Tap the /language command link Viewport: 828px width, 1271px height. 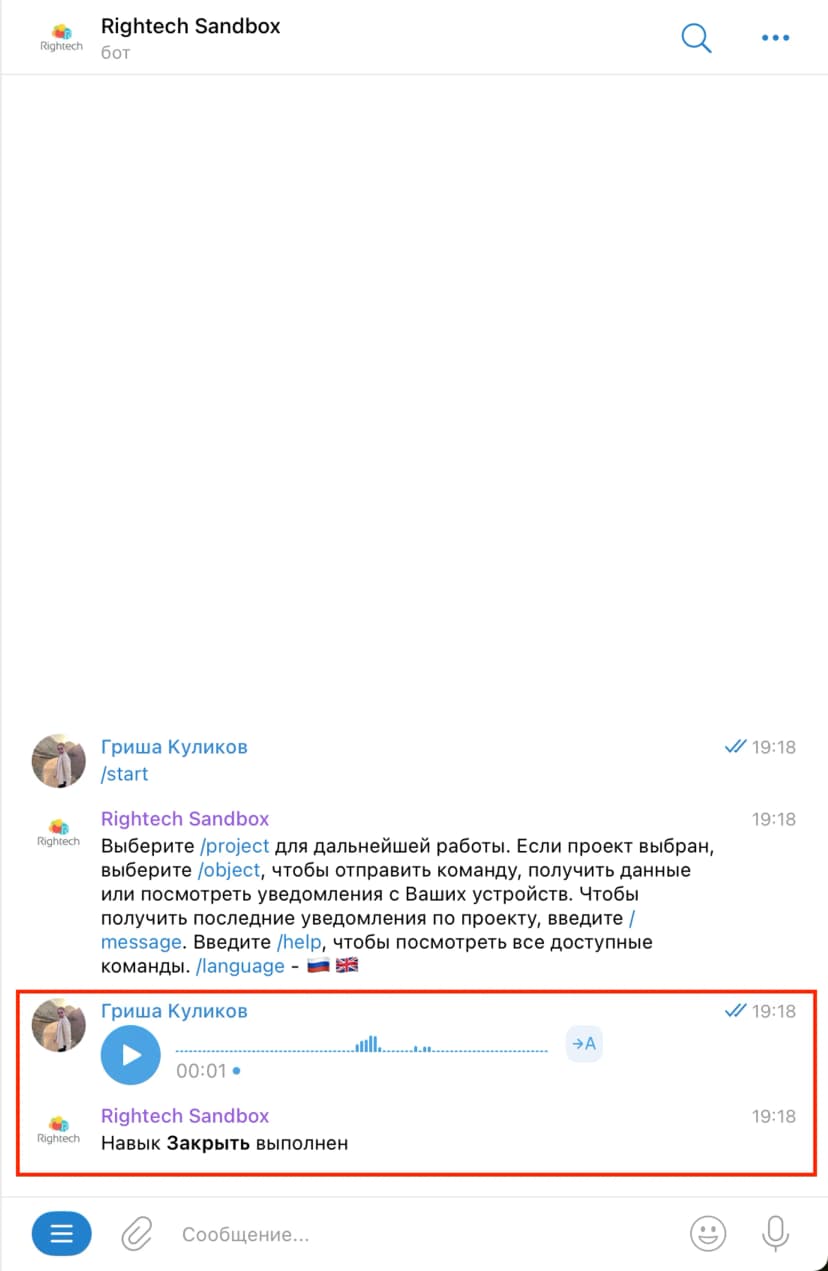240,965
